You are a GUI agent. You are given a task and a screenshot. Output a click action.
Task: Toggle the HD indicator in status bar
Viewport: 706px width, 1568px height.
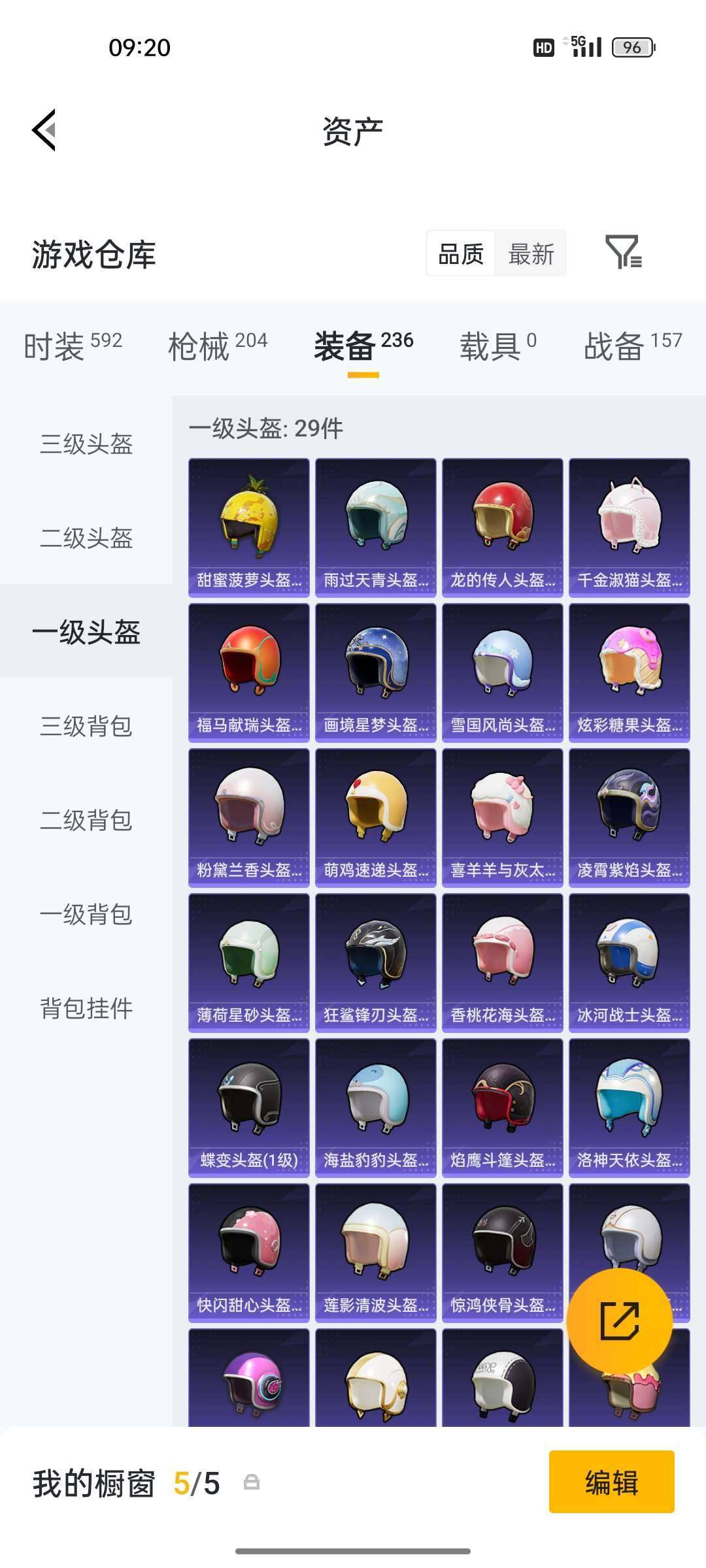[545, 46]
